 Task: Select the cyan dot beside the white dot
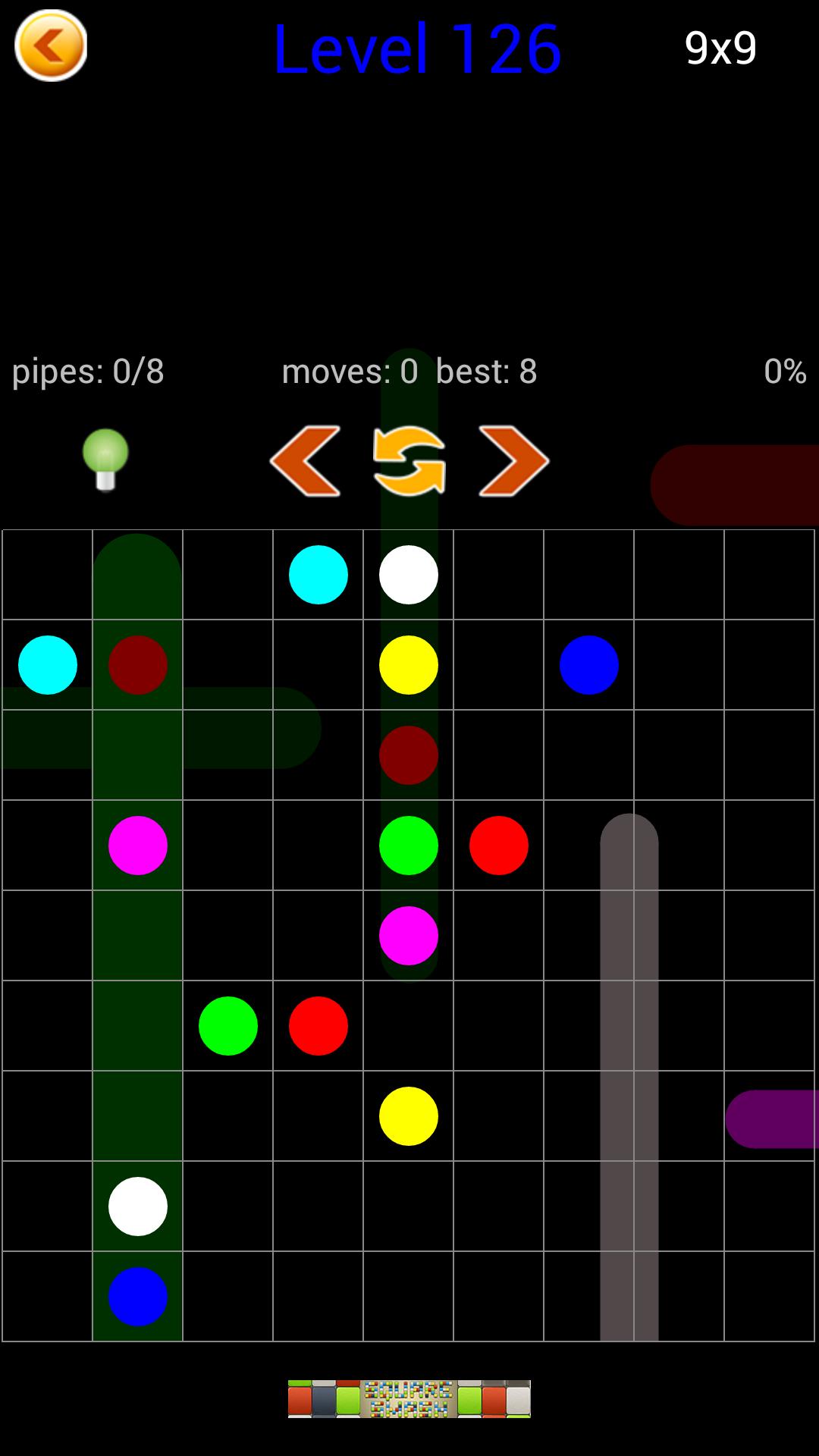point(318,575)
